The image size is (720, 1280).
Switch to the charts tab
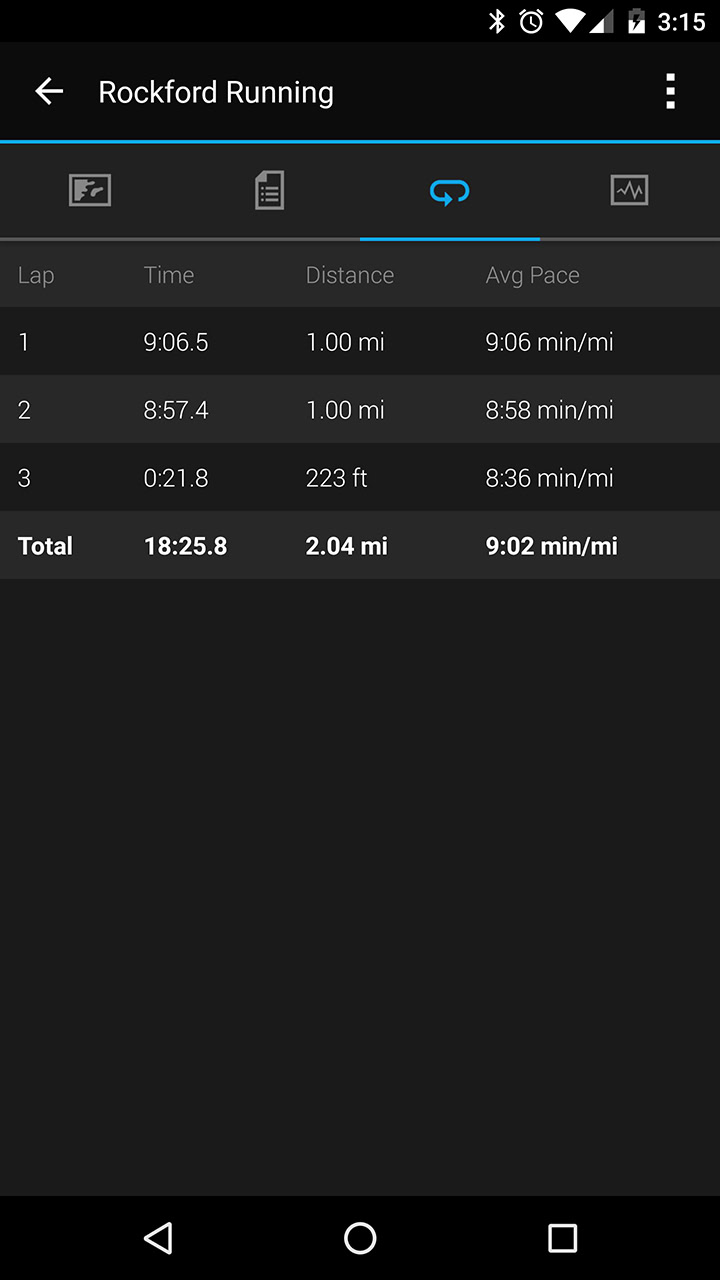[630, 190]
